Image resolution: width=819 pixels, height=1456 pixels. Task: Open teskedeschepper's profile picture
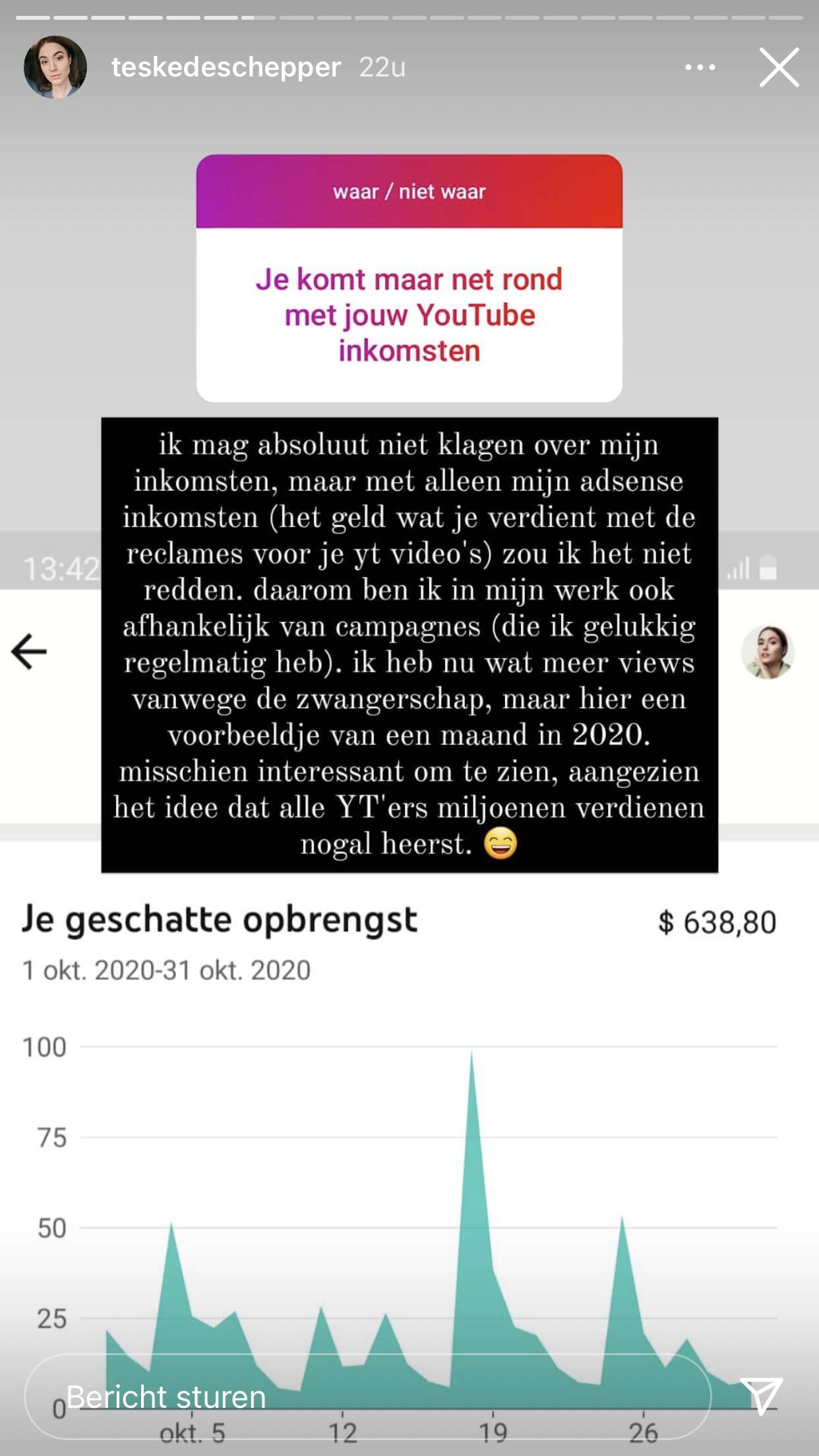(x=55, y=67)
